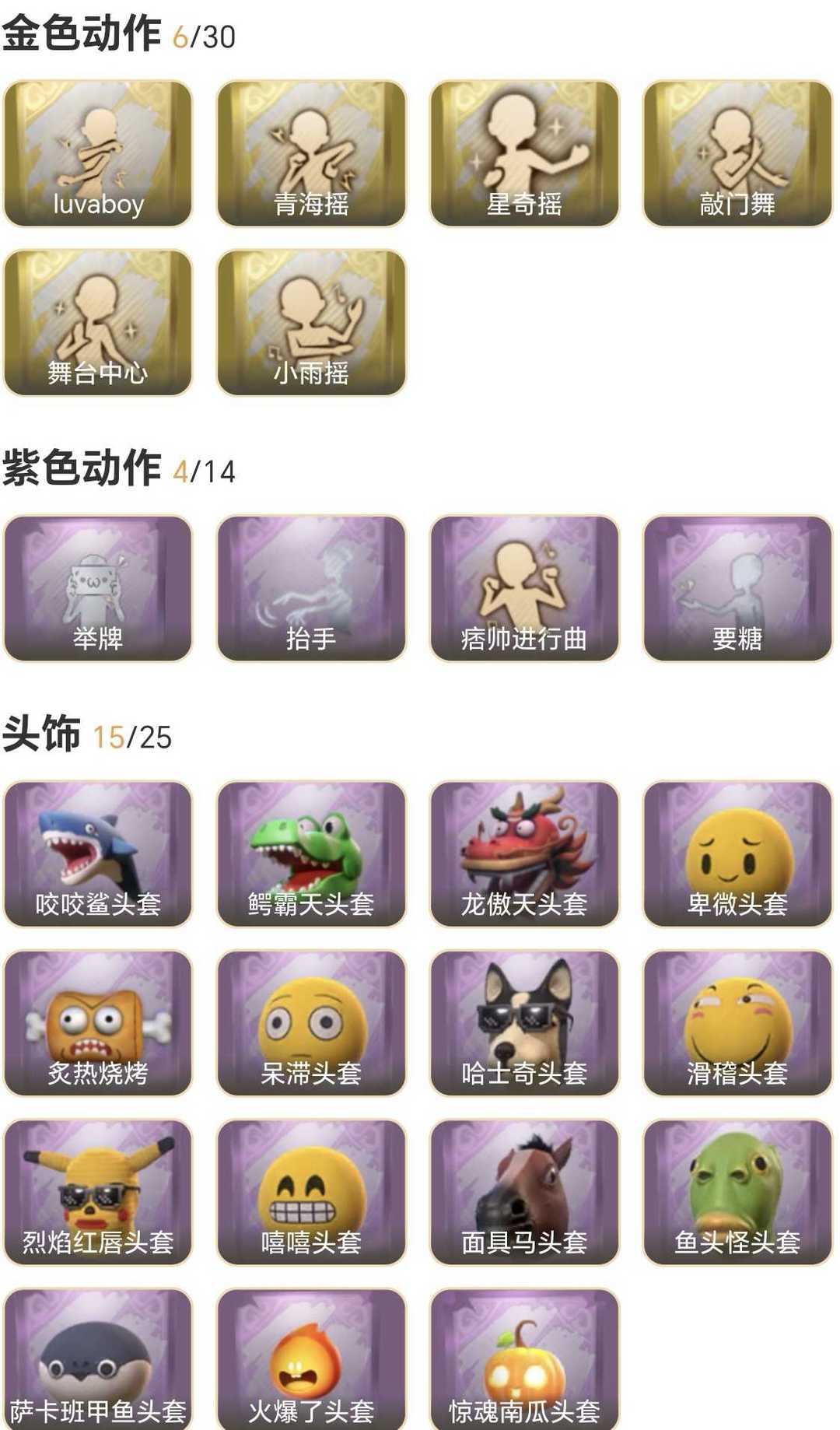Tap the 要糖 action tile
Viewport: 840px width, 1430px height.
[737, 588]
